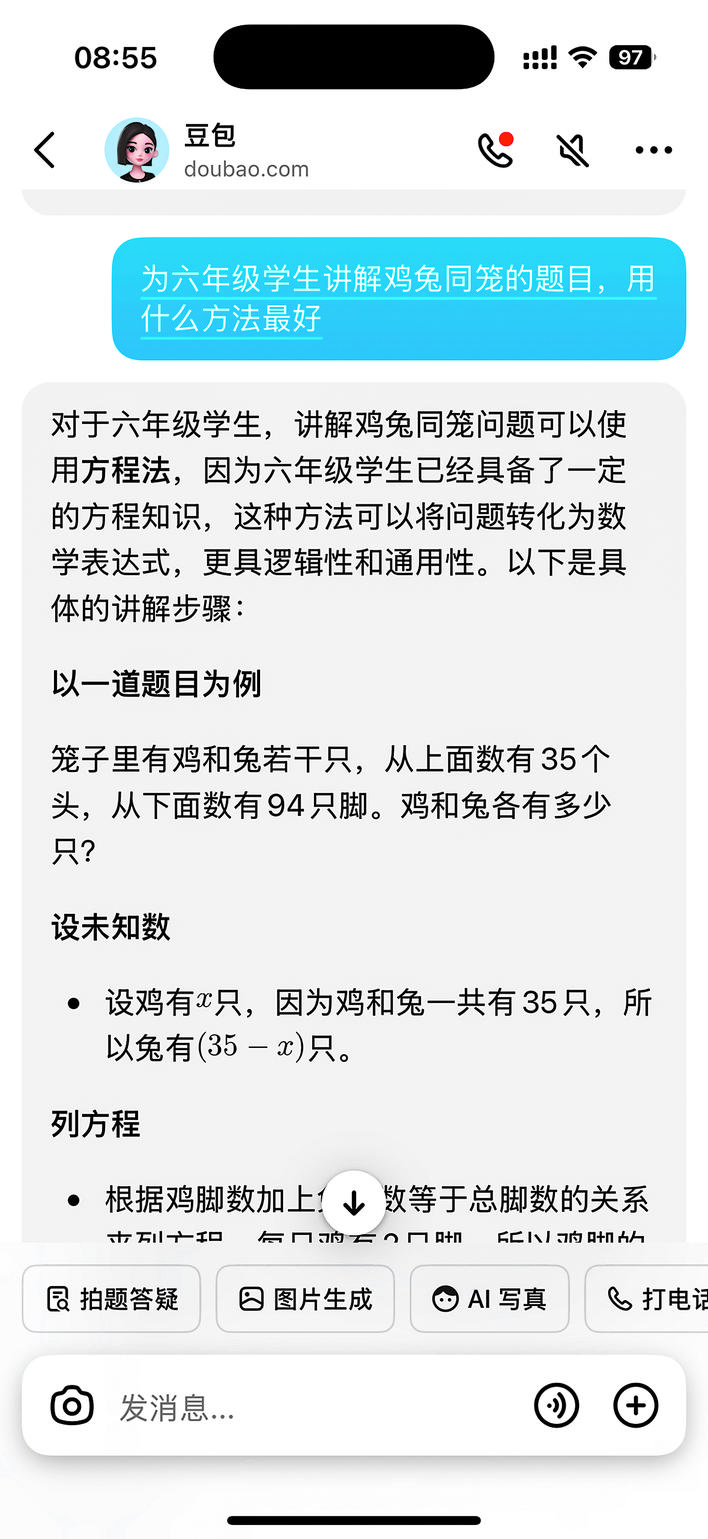Open the camera icon in message bar
The height and width of the screenshot is (1539, 708).
click(72, 1406)
